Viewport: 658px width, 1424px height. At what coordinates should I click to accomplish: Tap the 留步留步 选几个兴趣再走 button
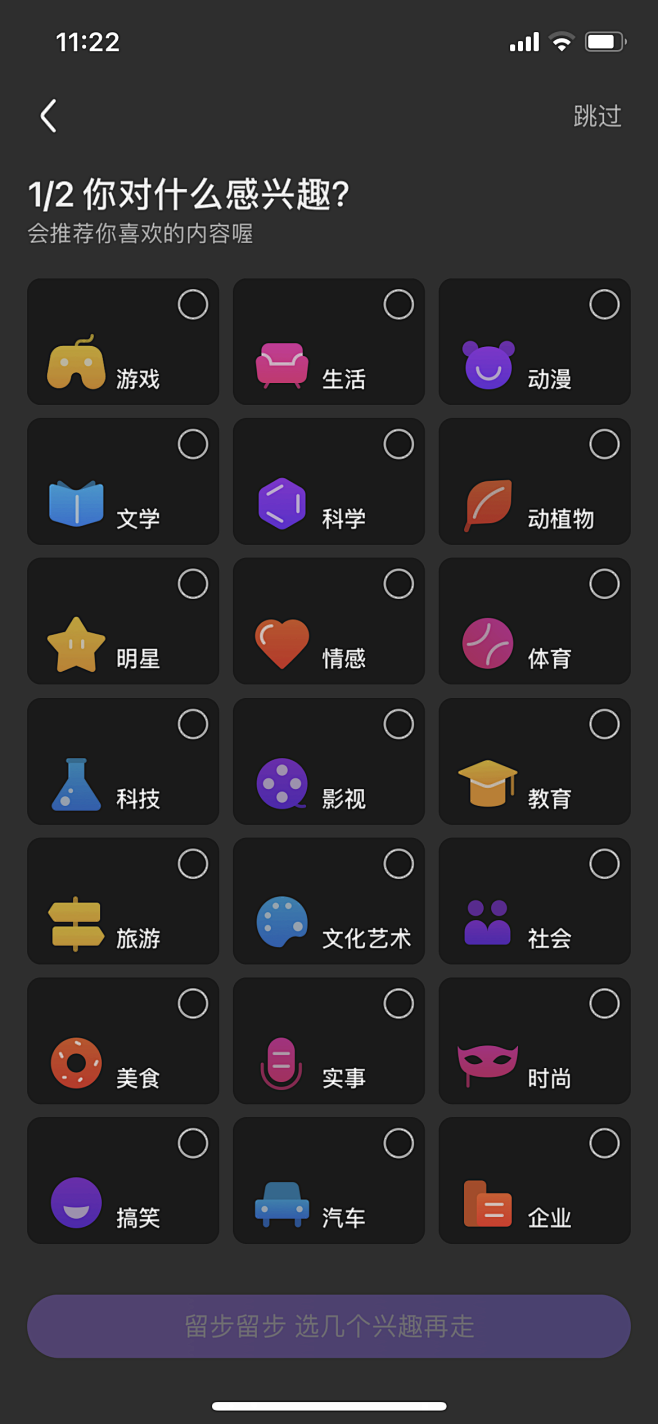(x=329, y=1327)
